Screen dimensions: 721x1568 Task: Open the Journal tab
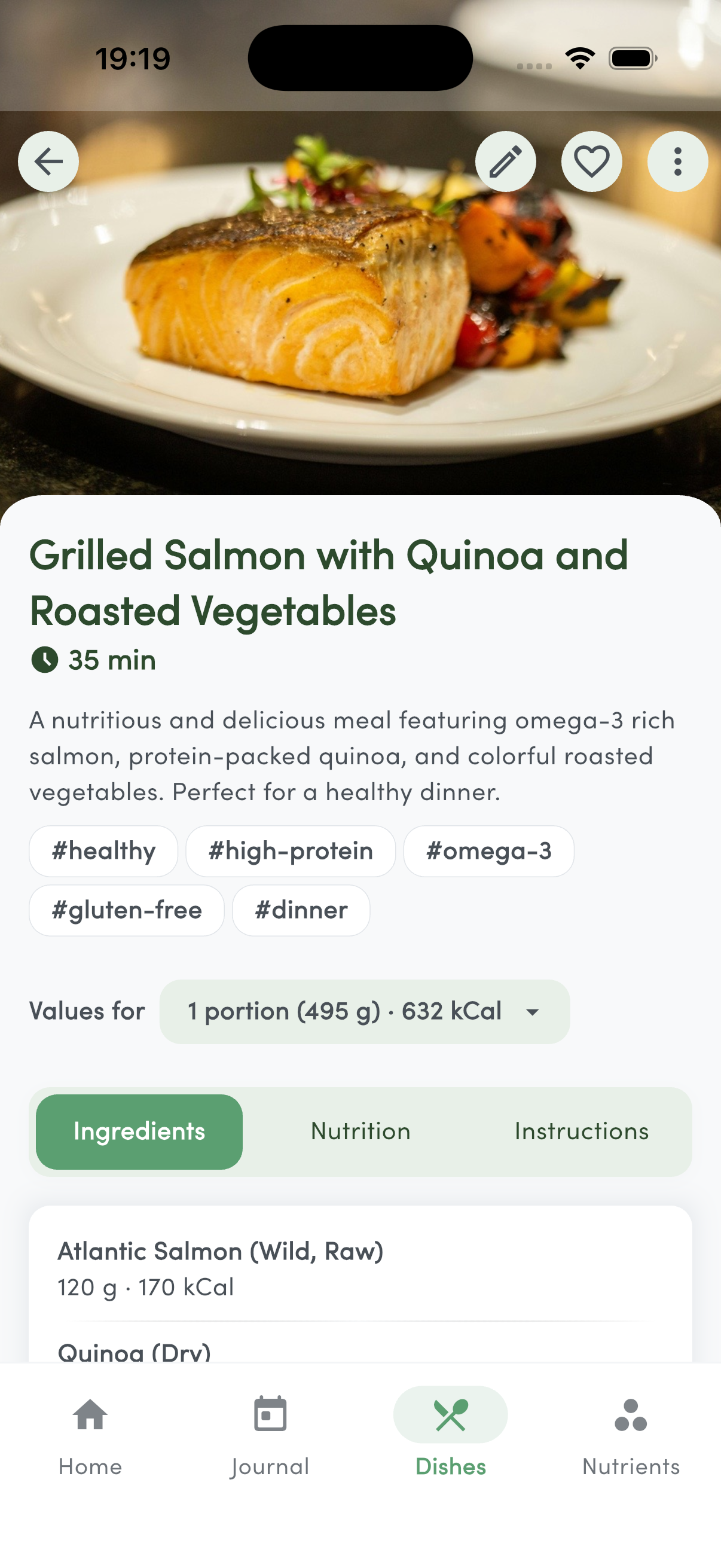coord(270,1435)
